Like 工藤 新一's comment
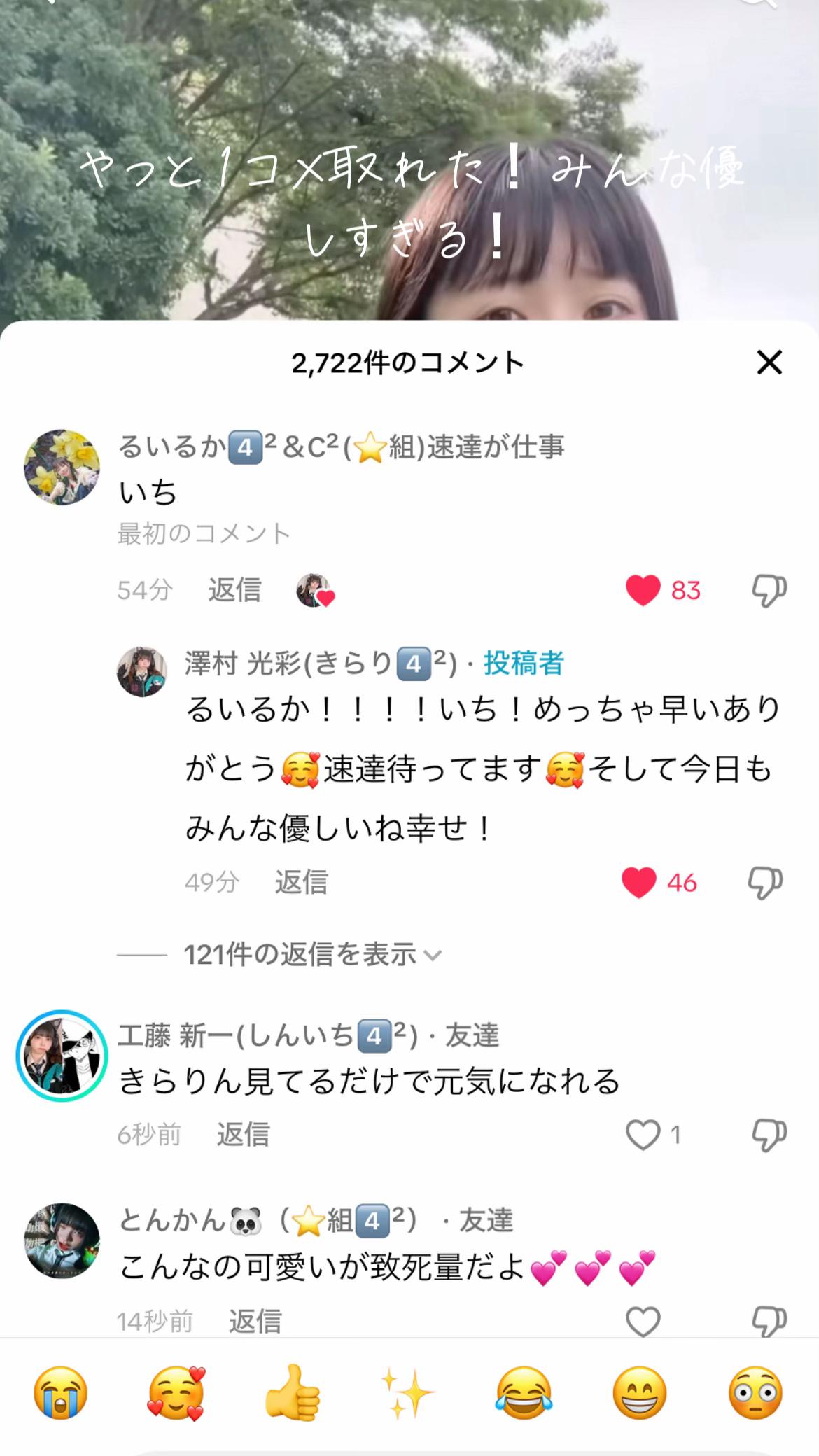The width and height of the screenshot is (819, 1456). [x=643, y=1135]
